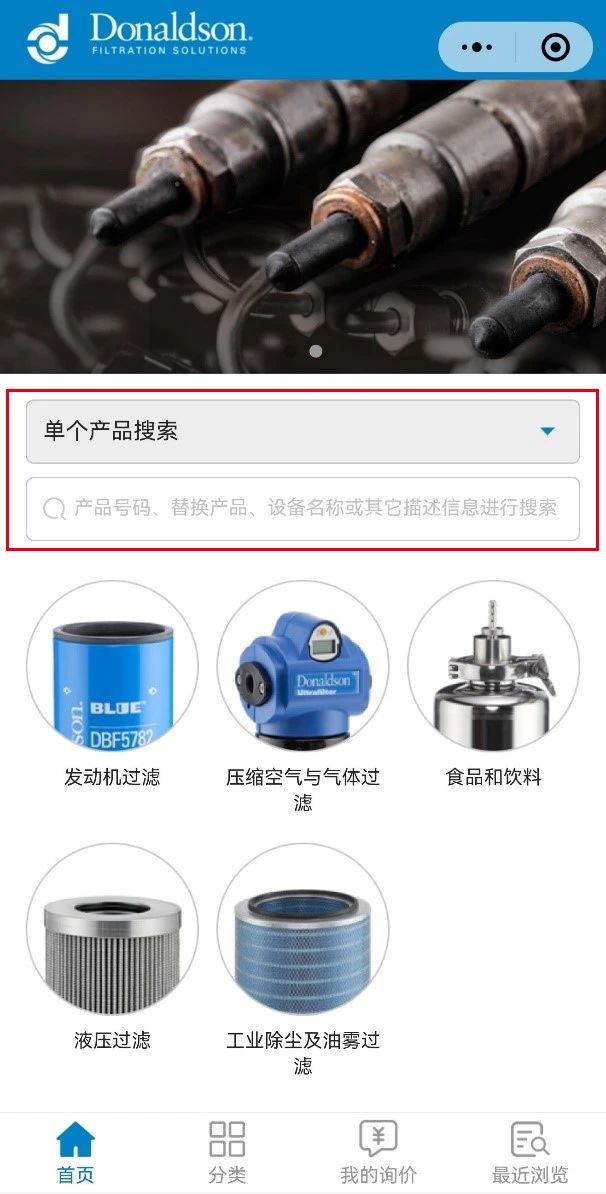606x1194 pixels.
Task: Open the mini program more options menu
Action: [x=477, y=47]
